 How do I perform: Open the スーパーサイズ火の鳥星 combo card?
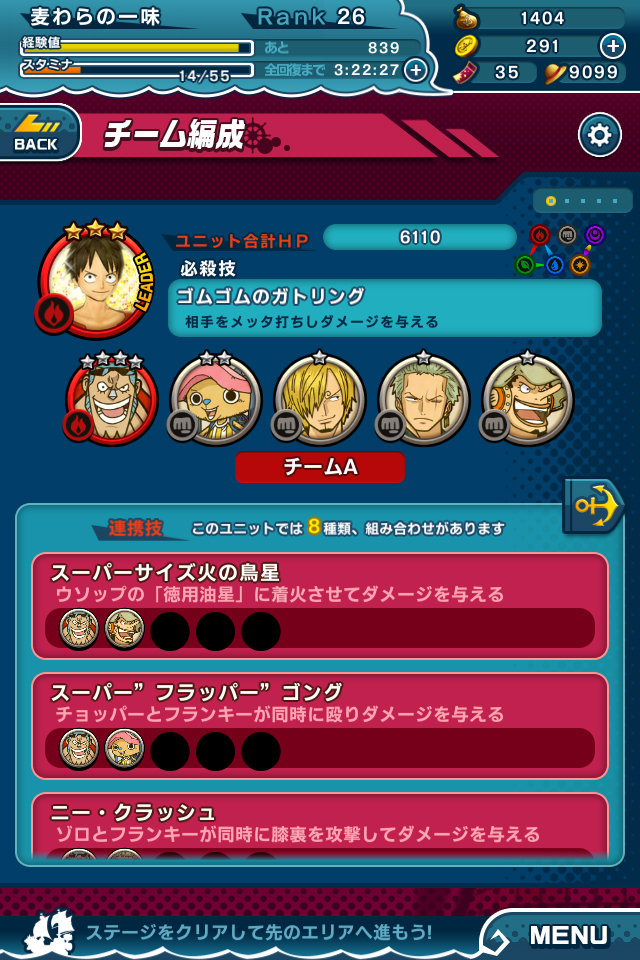320,605
